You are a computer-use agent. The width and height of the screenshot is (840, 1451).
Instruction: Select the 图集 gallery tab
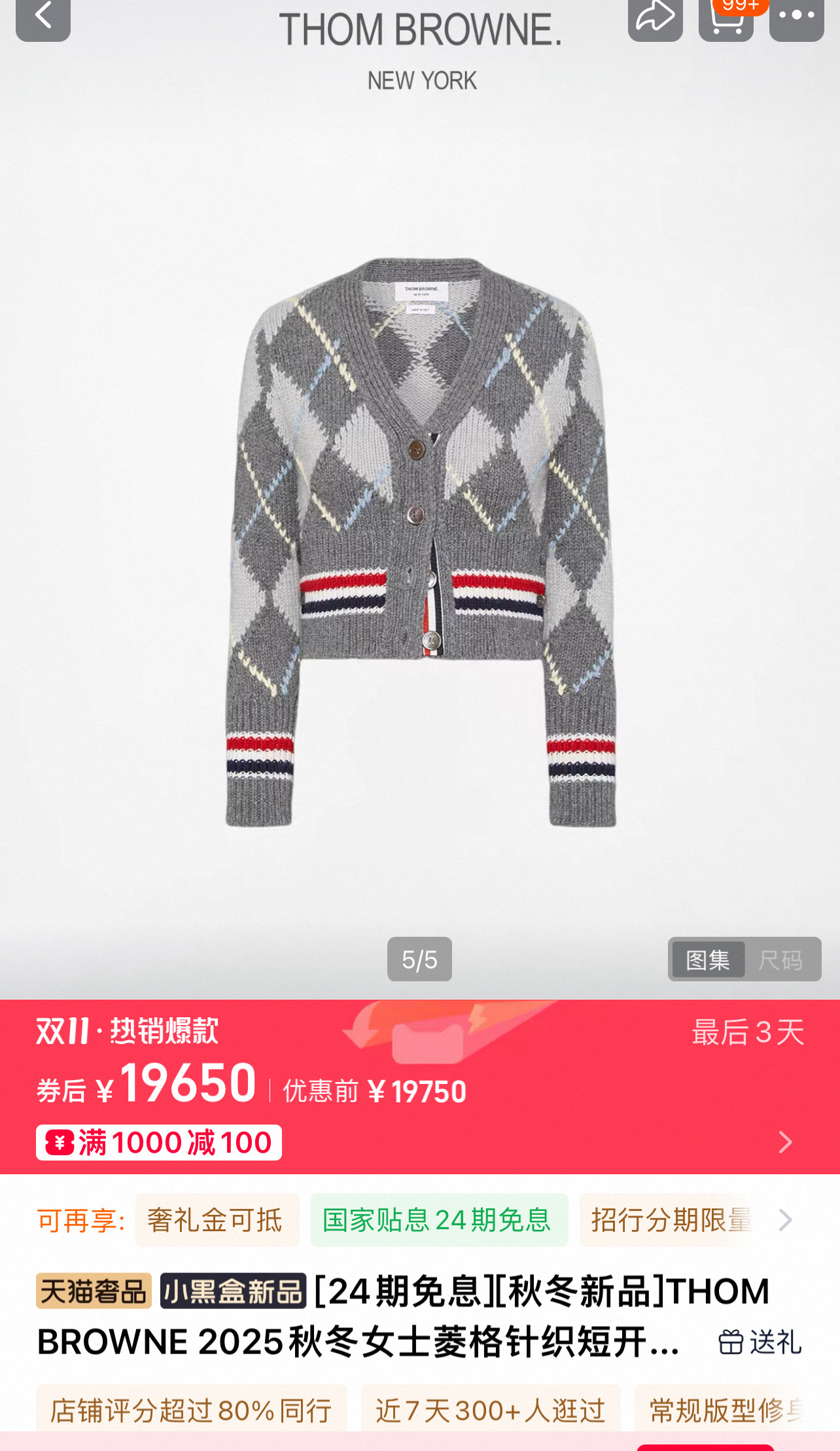tap(708, 960)
